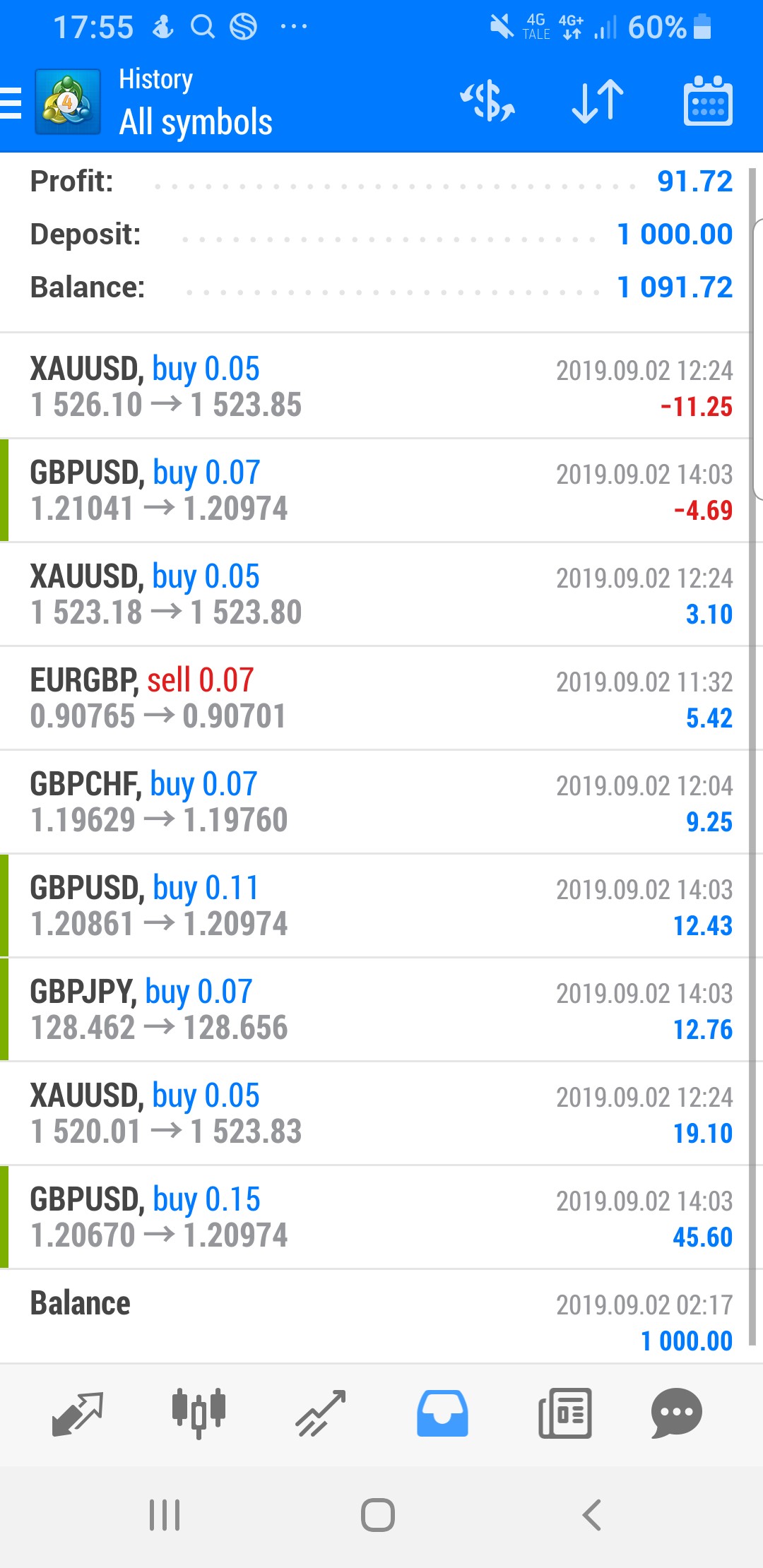Open the XAUUSD trade with -11.25 loss

[x=381, y=386]
